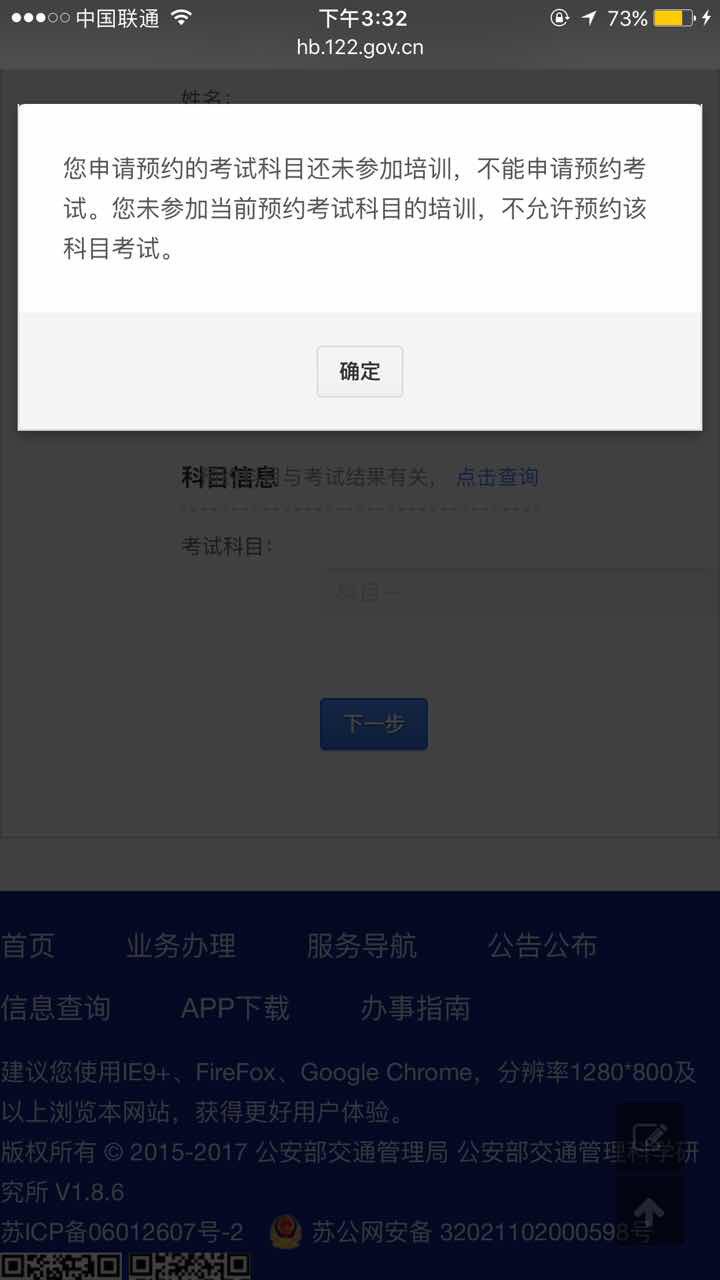This screenshot has width=720, height=1280.
Task: Open the APP下载 link
Action: point(235,1008)
